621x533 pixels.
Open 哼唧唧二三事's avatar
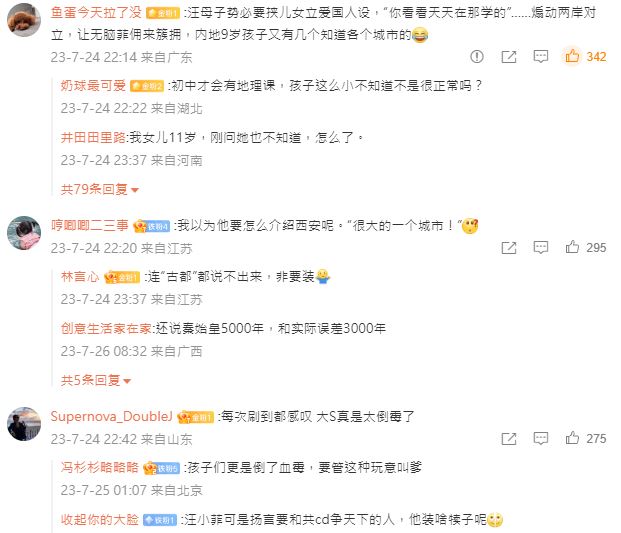tap(22, 235)
